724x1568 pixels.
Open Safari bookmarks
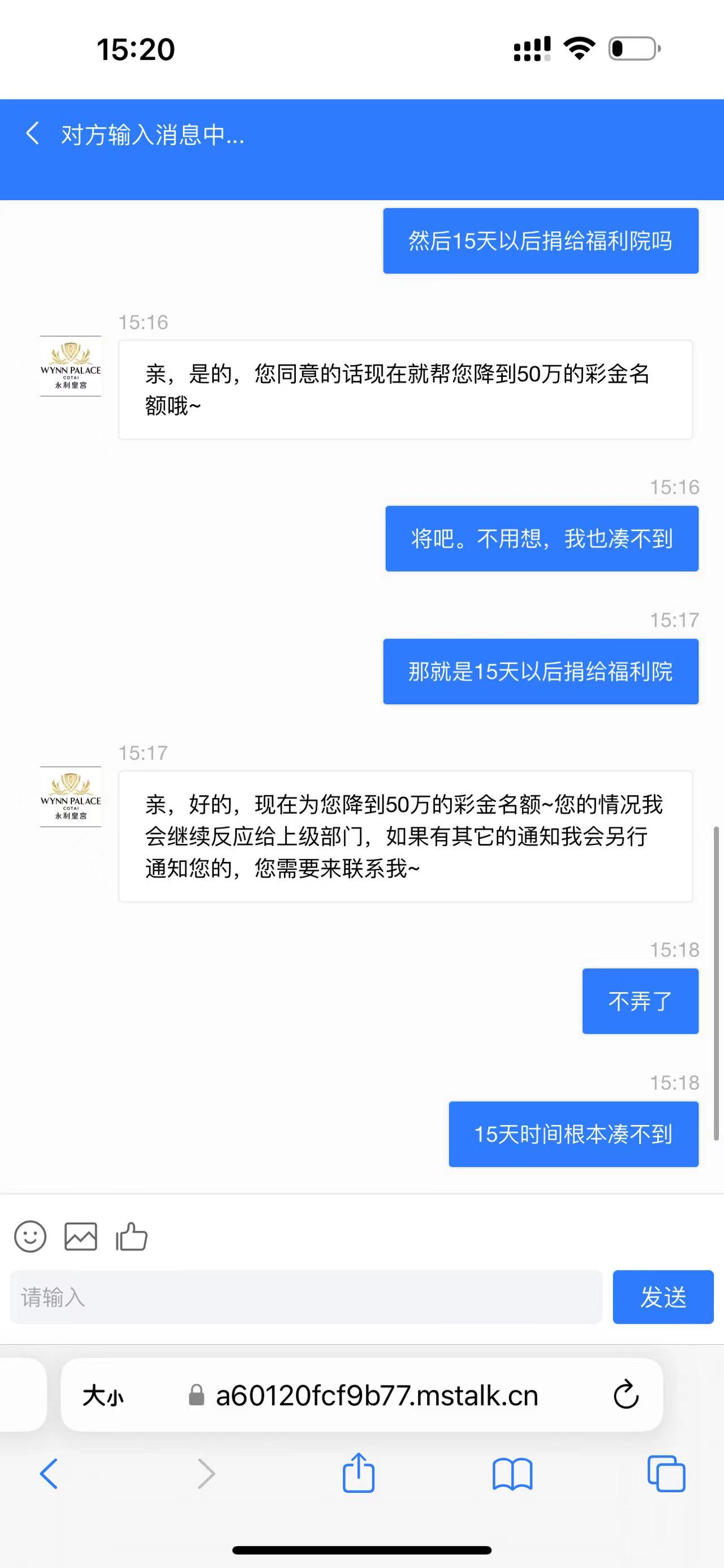(512, 1474)
